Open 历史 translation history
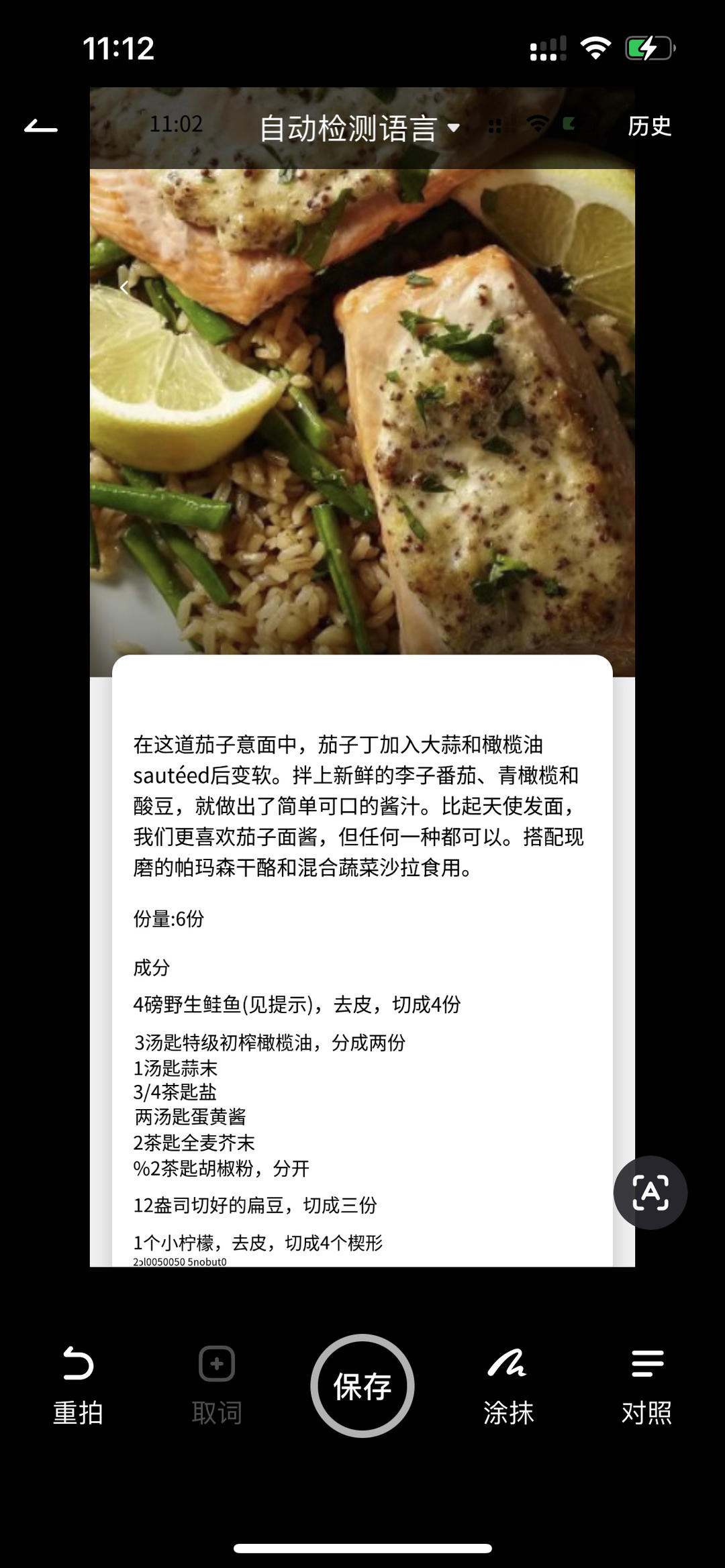The width and height of the screenshot is (725, 1568). coord(649,126)
